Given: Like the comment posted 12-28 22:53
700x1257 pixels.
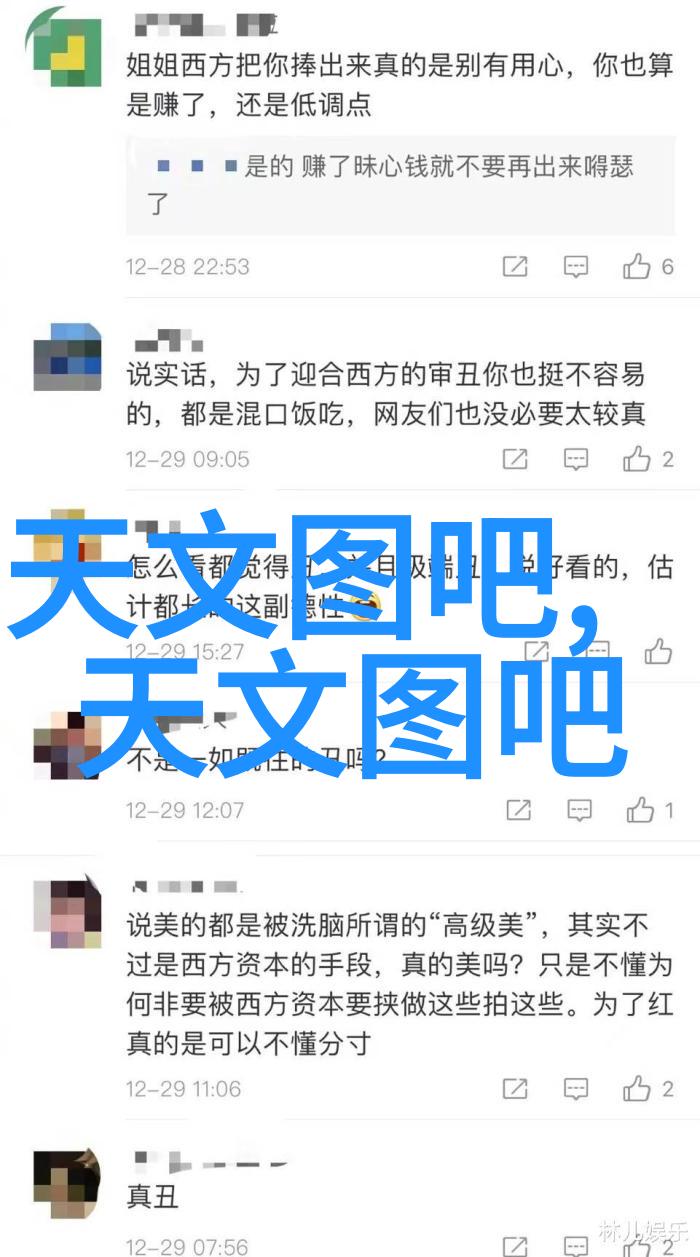Looking at the screenshot, I should coord(637,266).
